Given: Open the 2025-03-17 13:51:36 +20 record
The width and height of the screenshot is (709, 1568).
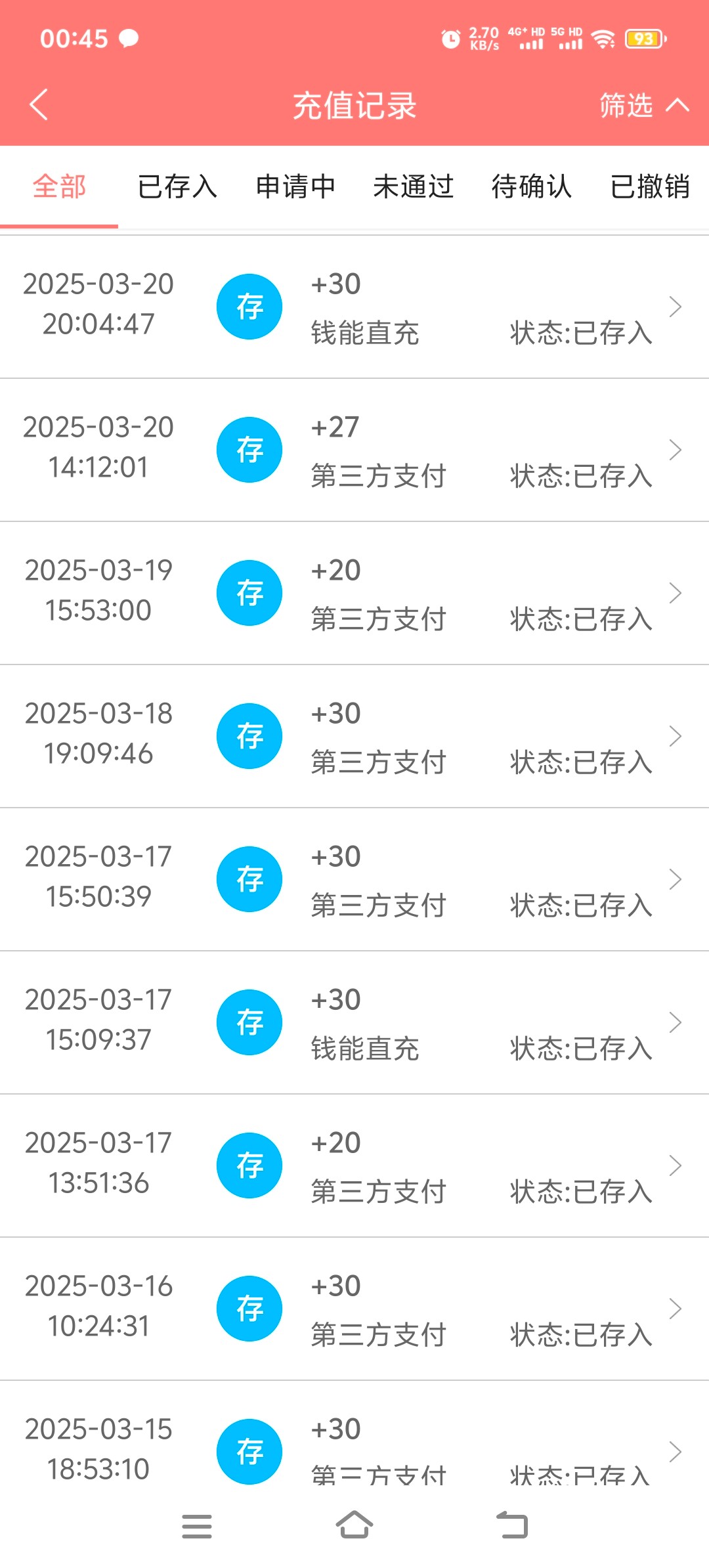Looking at the screenshot, I should click(x=354, y=1165).
